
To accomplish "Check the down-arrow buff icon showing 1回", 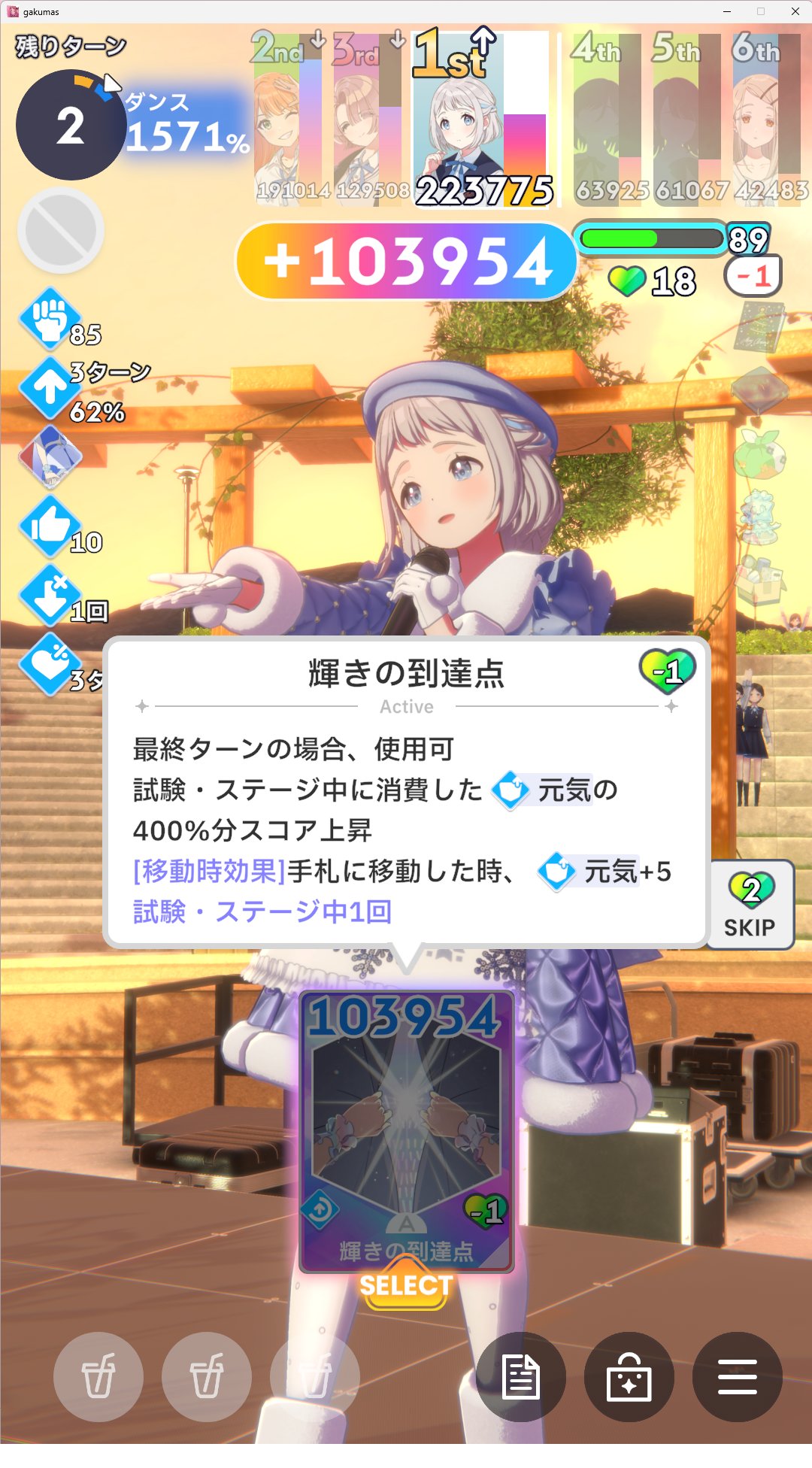I will (x=50, y=596).
